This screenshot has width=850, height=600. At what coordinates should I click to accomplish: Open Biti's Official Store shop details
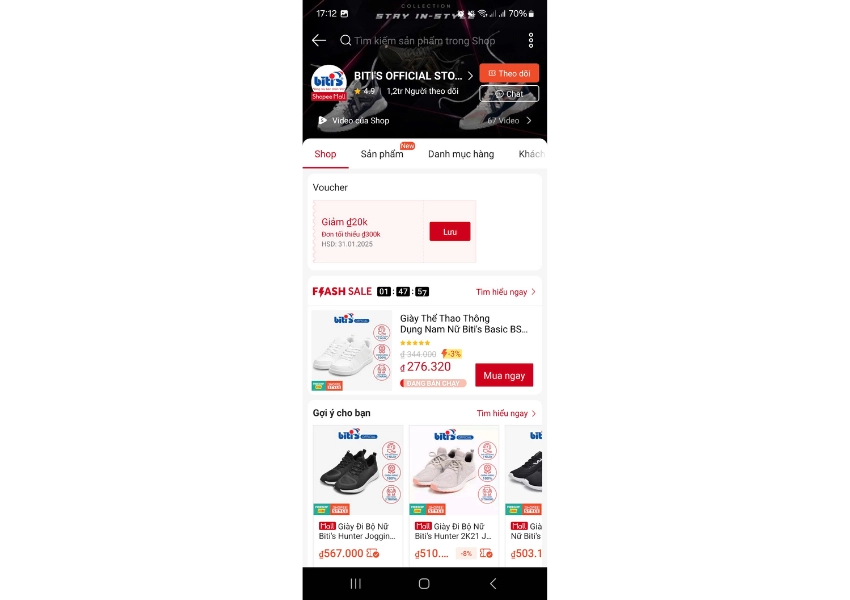pyautogui.click(x=412, y=76)
